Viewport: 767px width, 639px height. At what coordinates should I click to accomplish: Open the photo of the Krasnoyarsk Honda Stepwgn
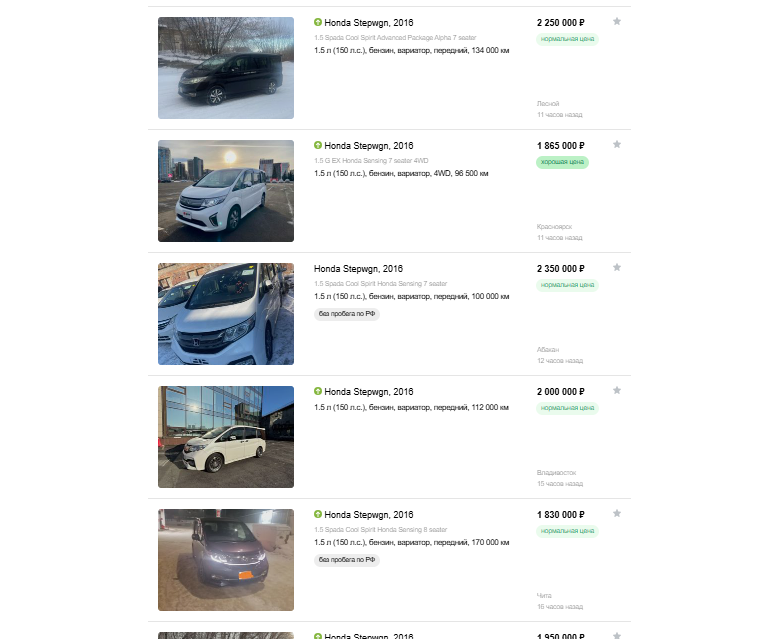point(226,191)
